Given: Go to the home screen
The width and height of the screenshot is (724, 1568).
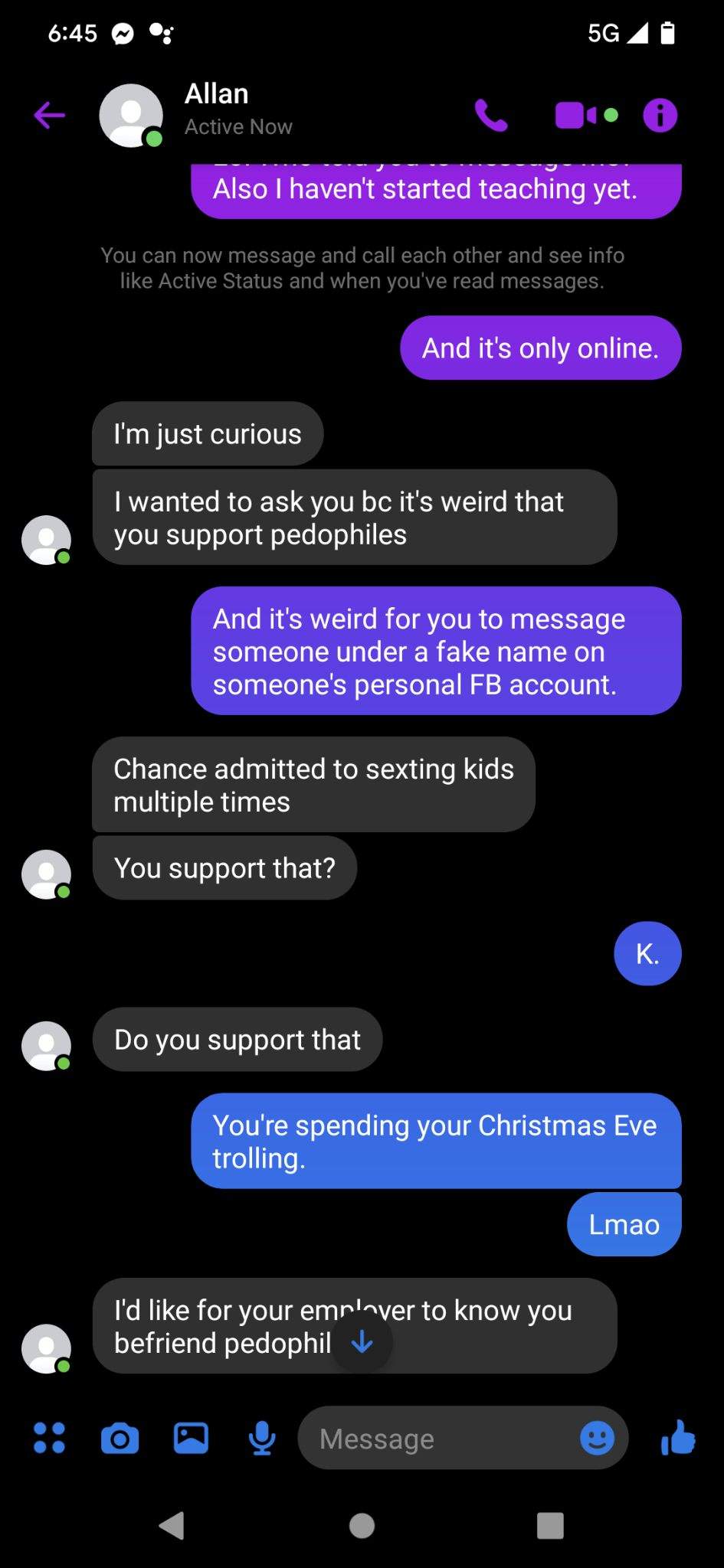Looking at the screenshot, I should [362, 1525].
